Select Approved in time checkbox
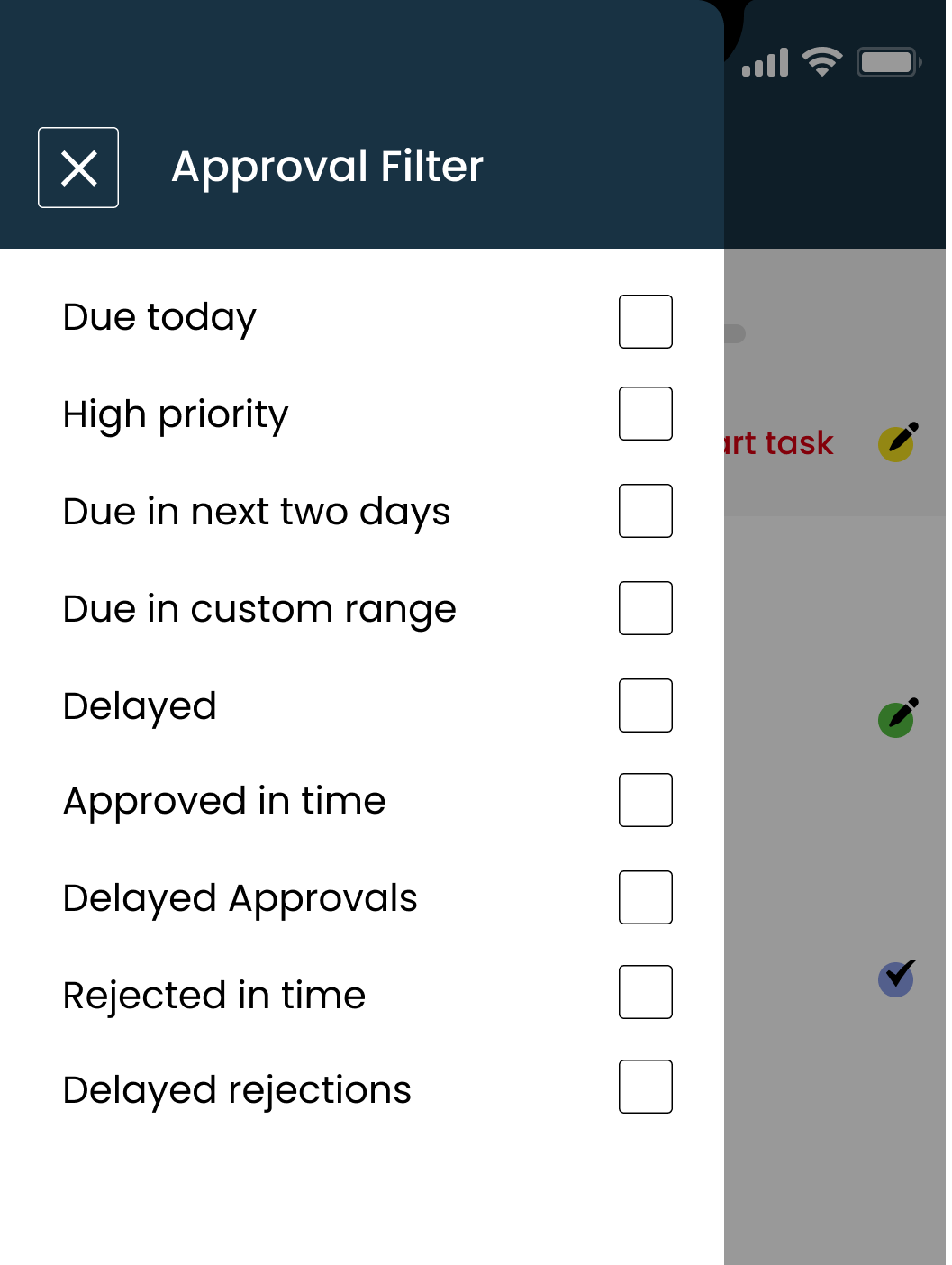952x1265 pixels. tap(645, 800)
